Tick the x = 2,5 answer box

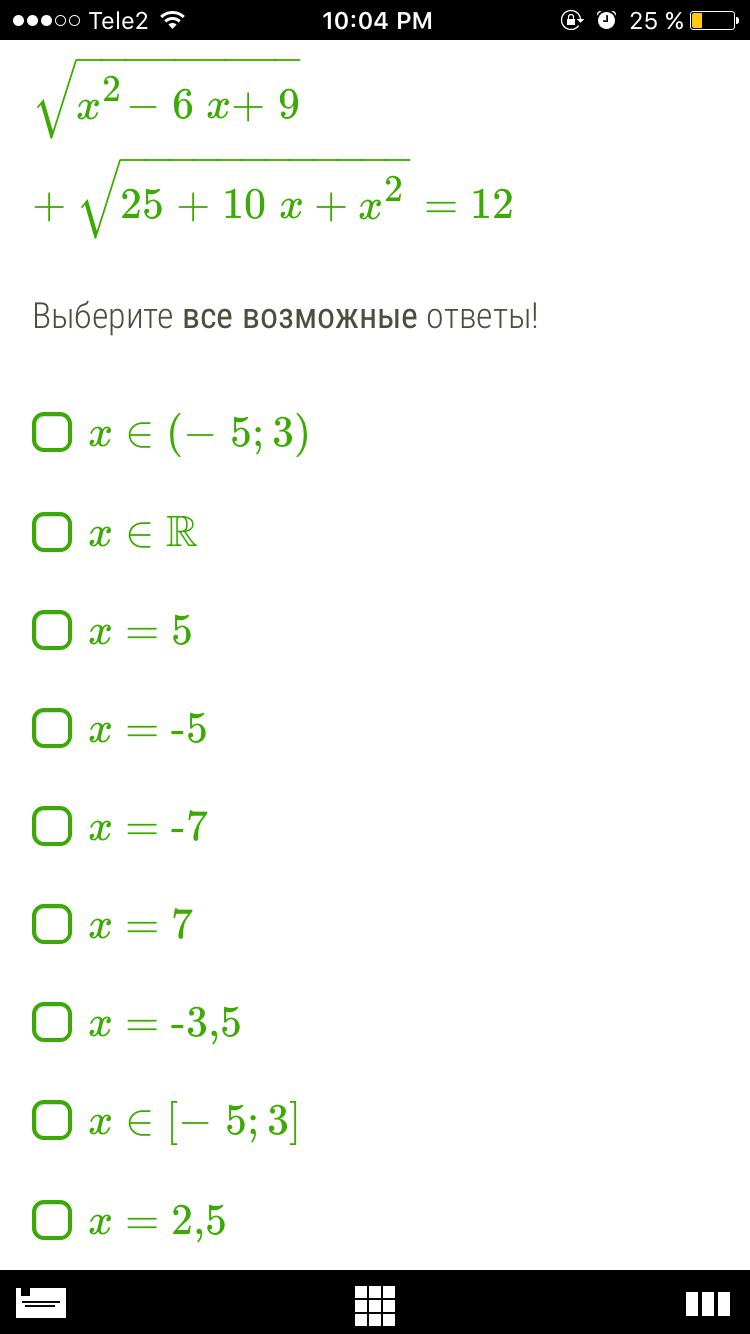click(x=52, y=1220)
